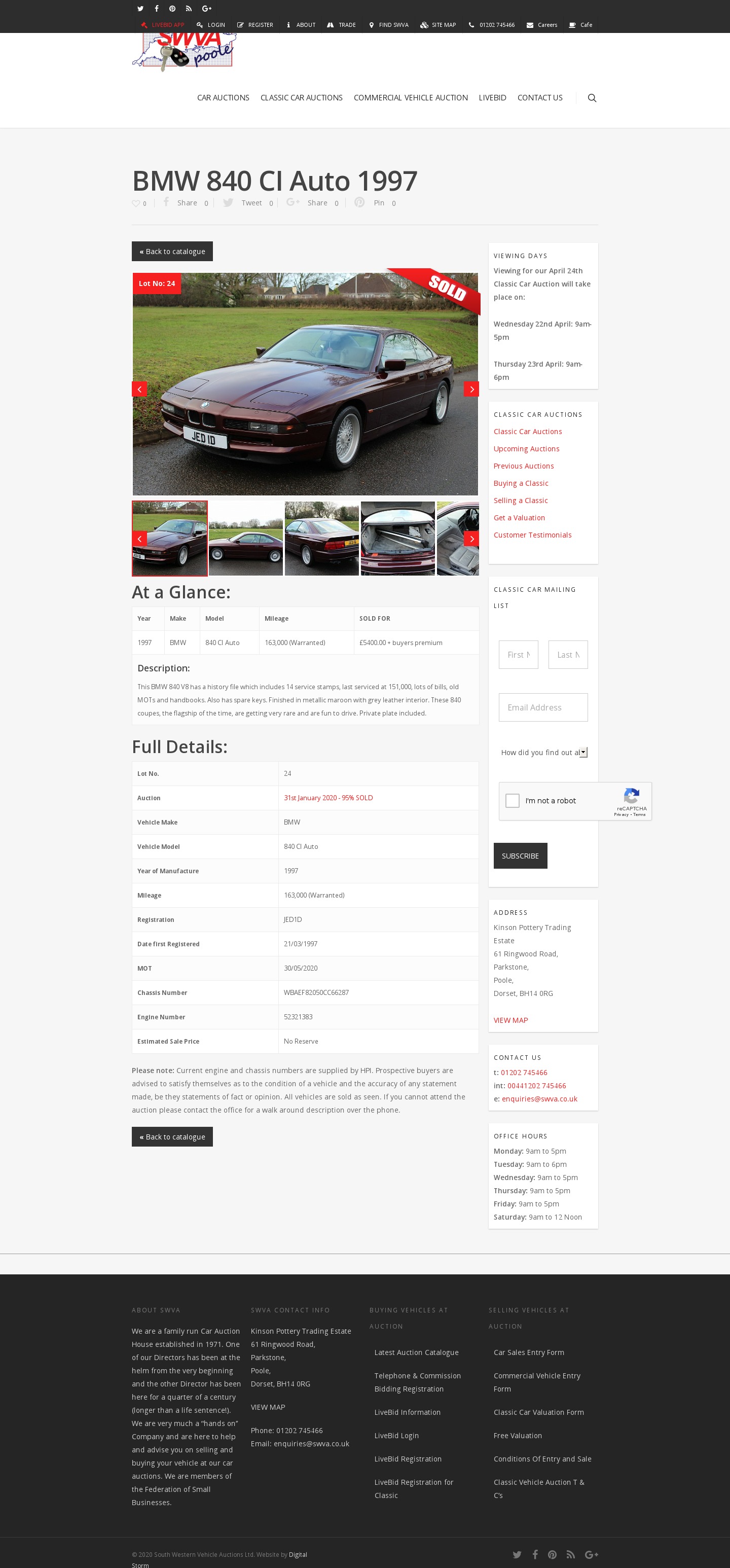Tap the Subscribe button
The height and width of the screenshot is (1568, 730).
[520, 855]
